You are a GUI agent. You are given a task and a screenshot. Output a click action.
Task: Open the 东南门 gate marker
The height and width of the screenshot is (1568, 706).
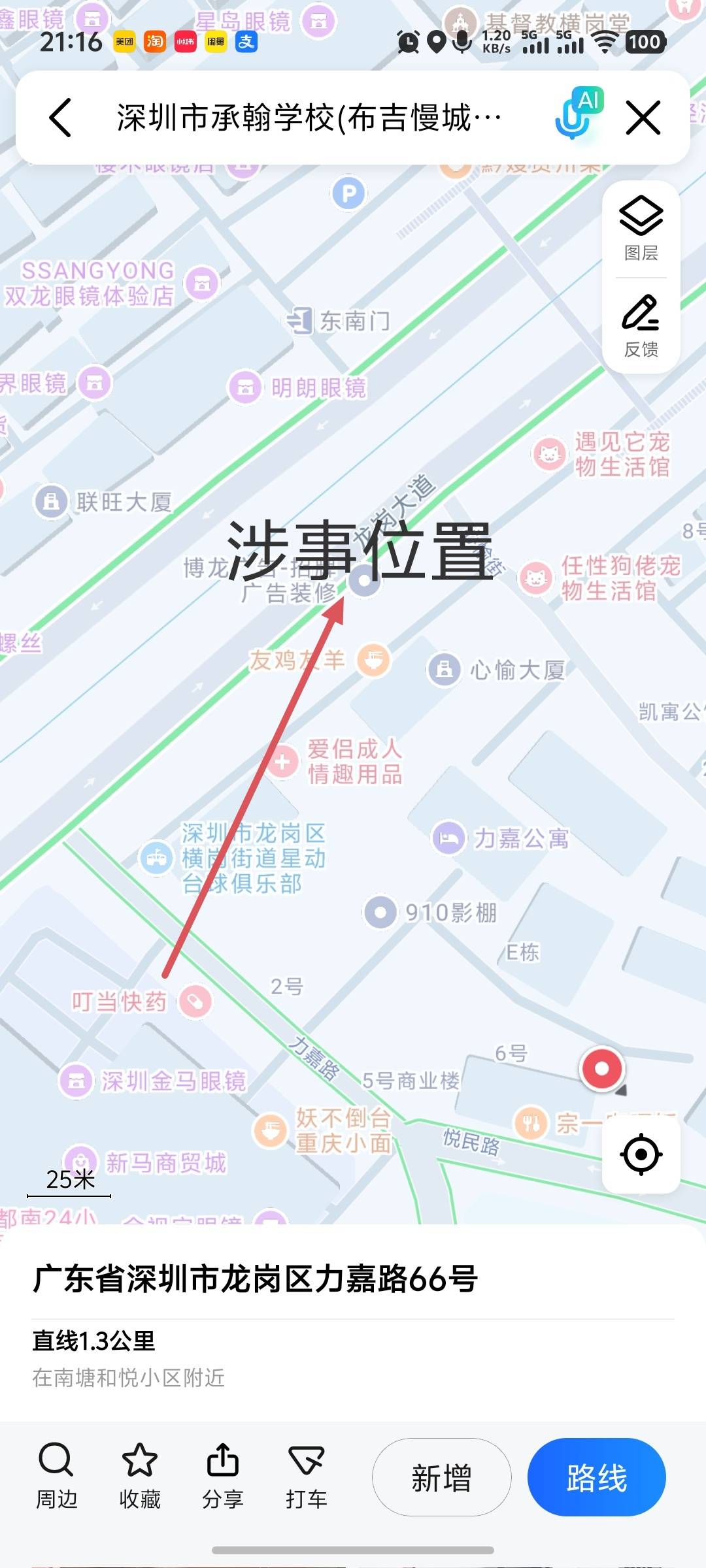(x=301, y=321)
